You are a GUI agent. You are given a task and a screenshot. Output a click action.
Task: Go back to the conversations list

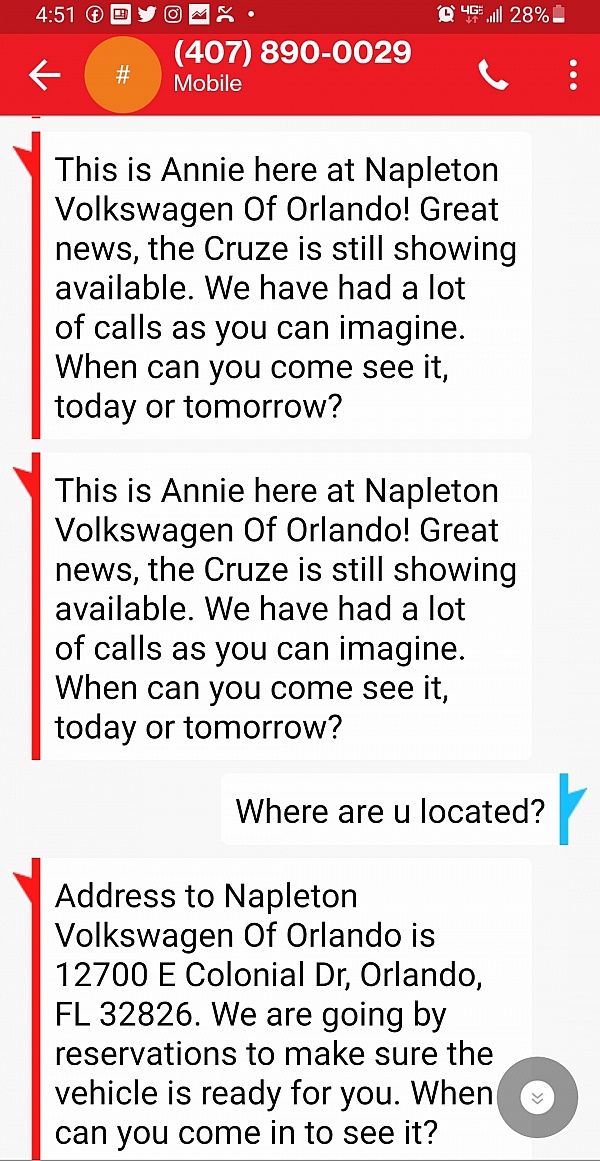pyautogui.click(x=44, y=75)
